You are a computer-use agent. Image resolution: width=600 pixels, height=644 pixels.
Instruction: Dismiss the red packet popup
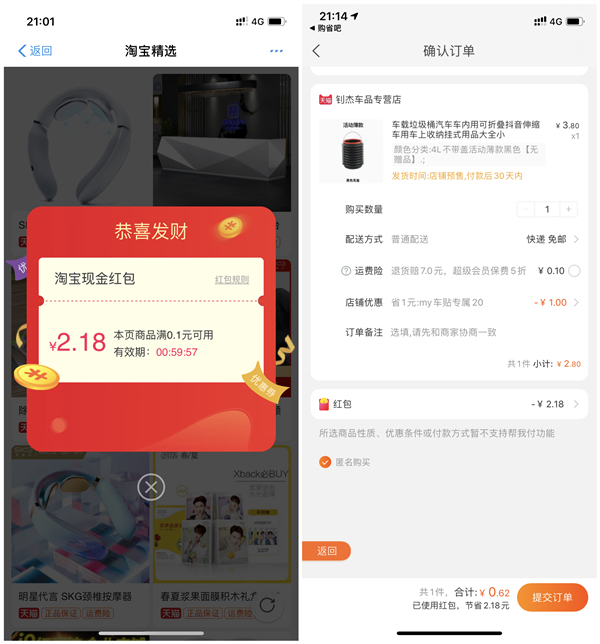150,487
